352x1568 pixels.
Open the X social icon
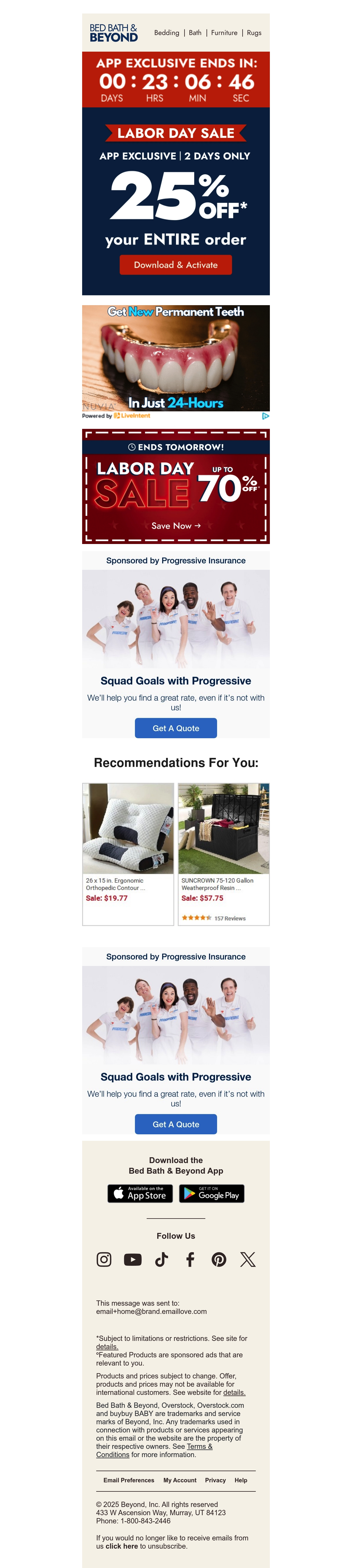point(248,1259)
